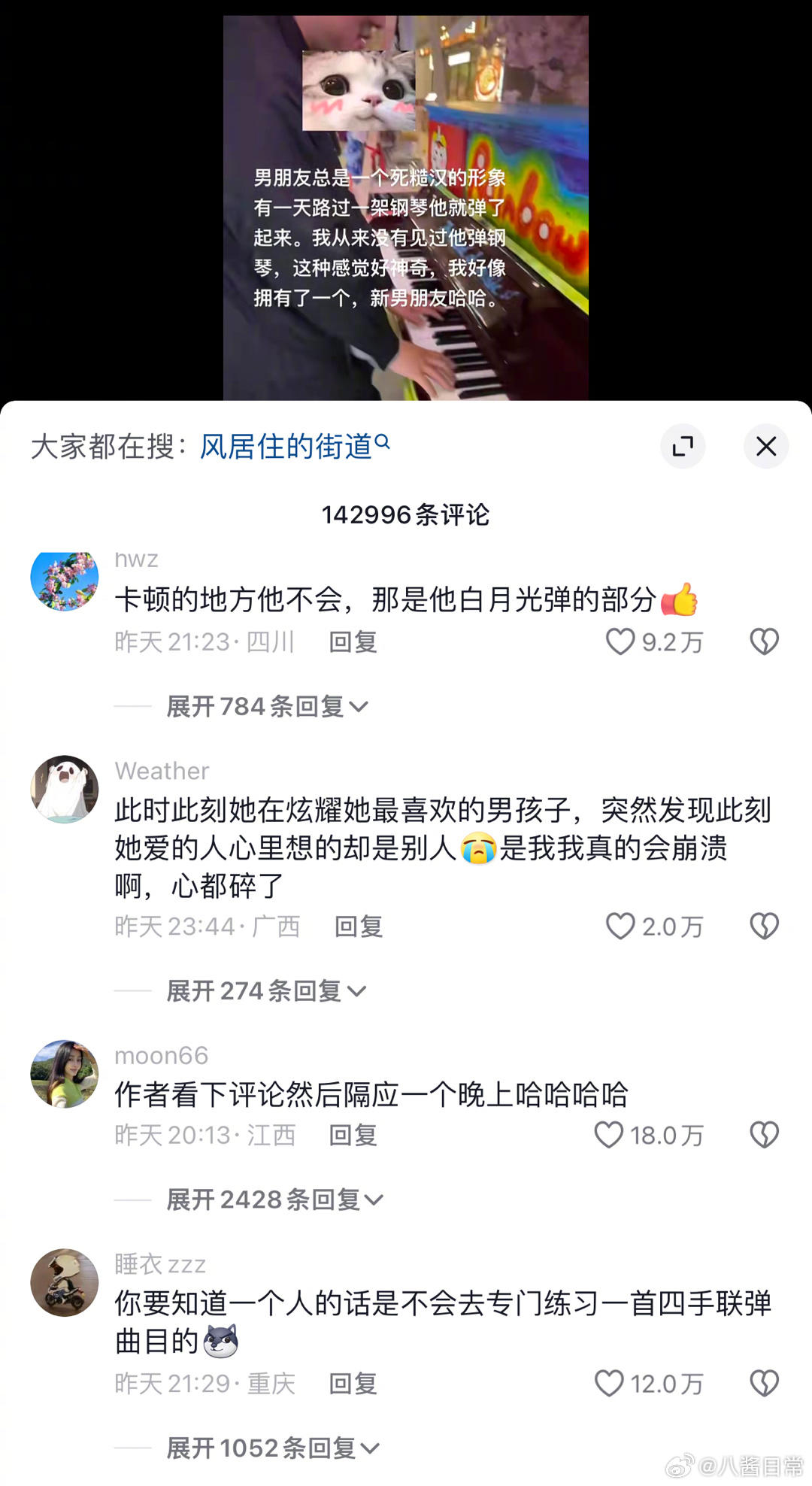Expand 2428 replies under moon66's comment
Image resolution: width=812 pixels, height=1486 pixels.
(x=274, y=1199)
